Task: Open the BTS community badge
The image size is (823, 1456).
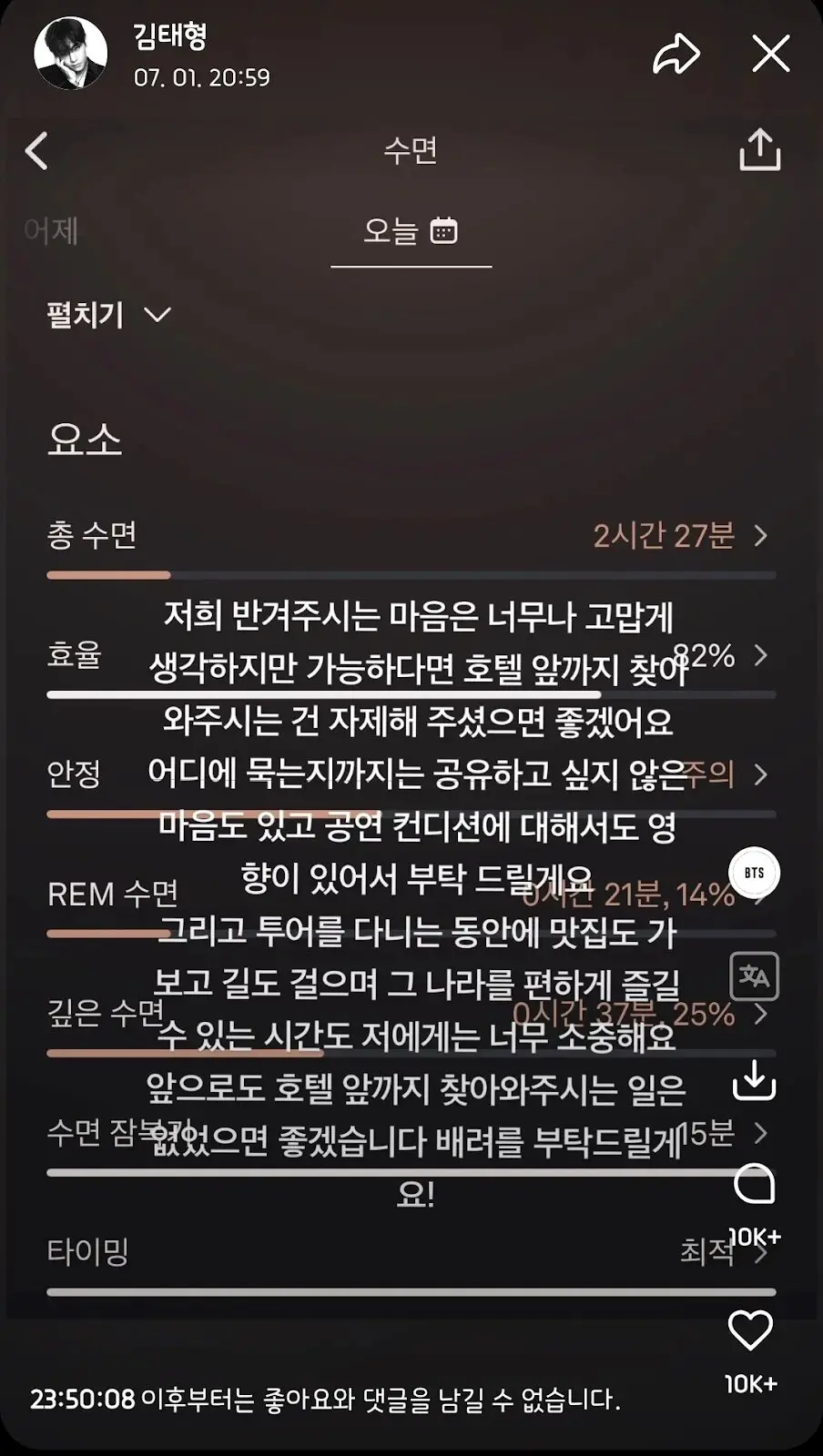Action: click(754, 873)
